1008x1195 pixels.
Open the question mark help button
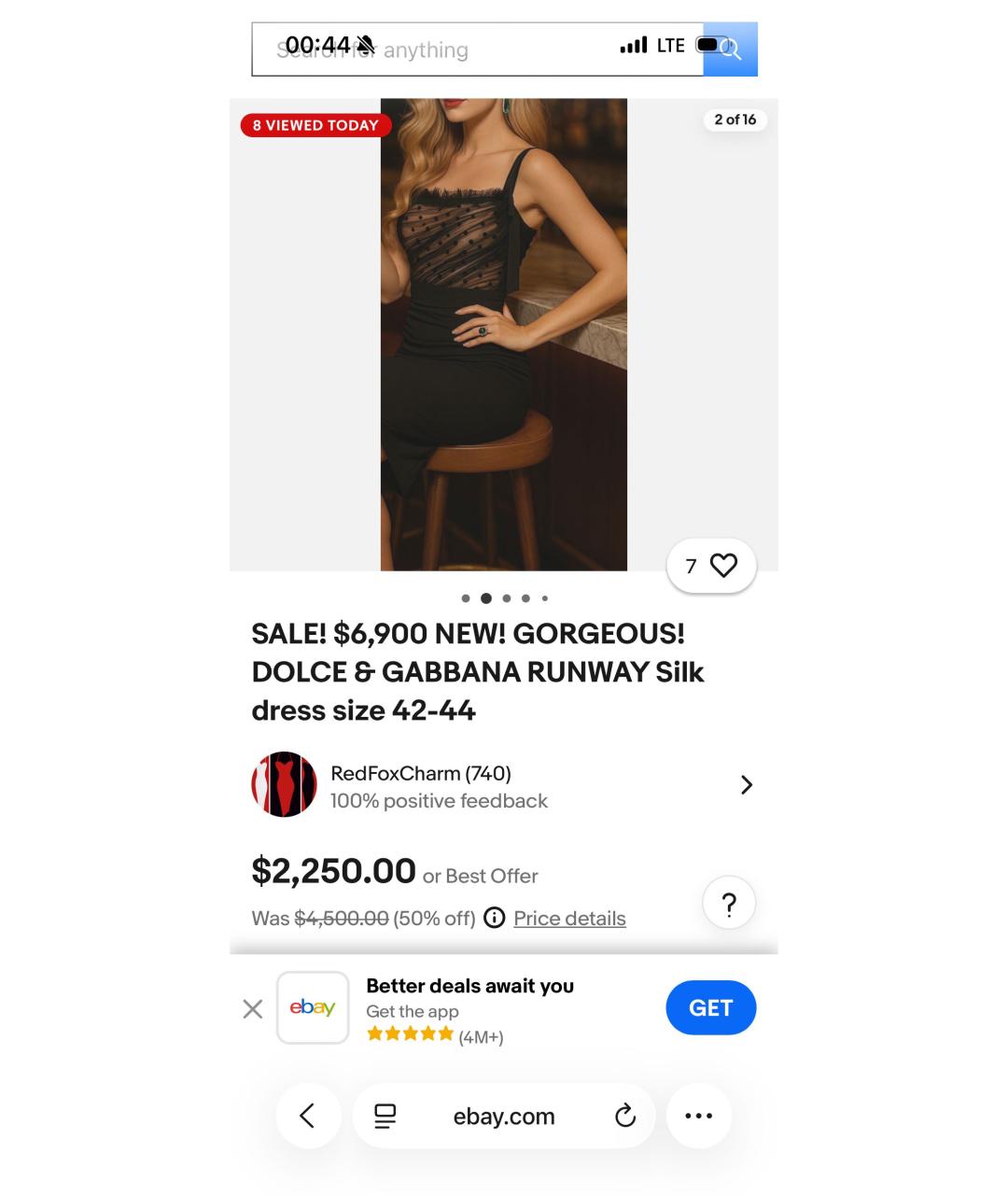point(729,903)
